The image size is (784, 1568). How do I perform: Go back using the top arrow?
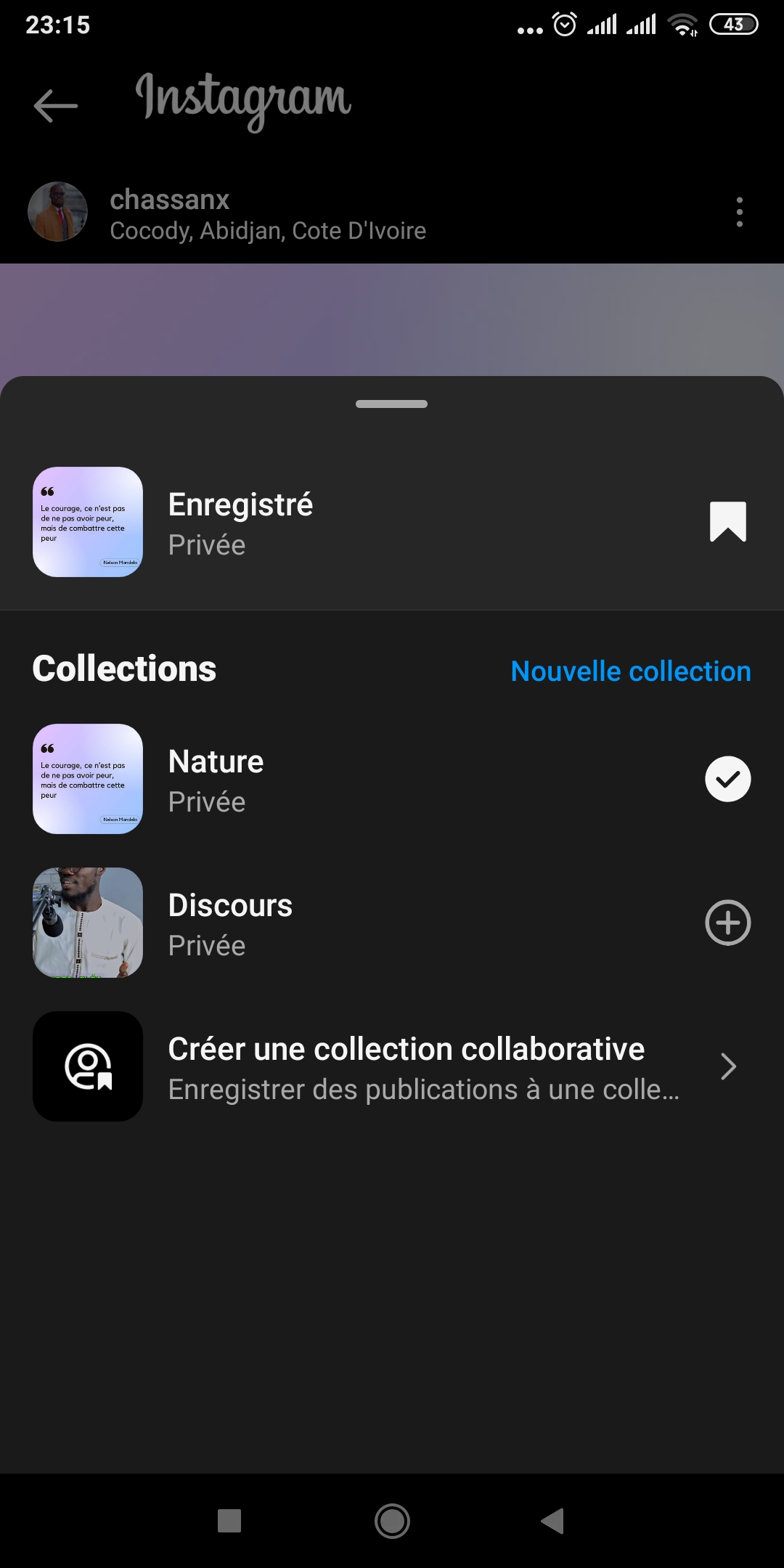[56, 106]
